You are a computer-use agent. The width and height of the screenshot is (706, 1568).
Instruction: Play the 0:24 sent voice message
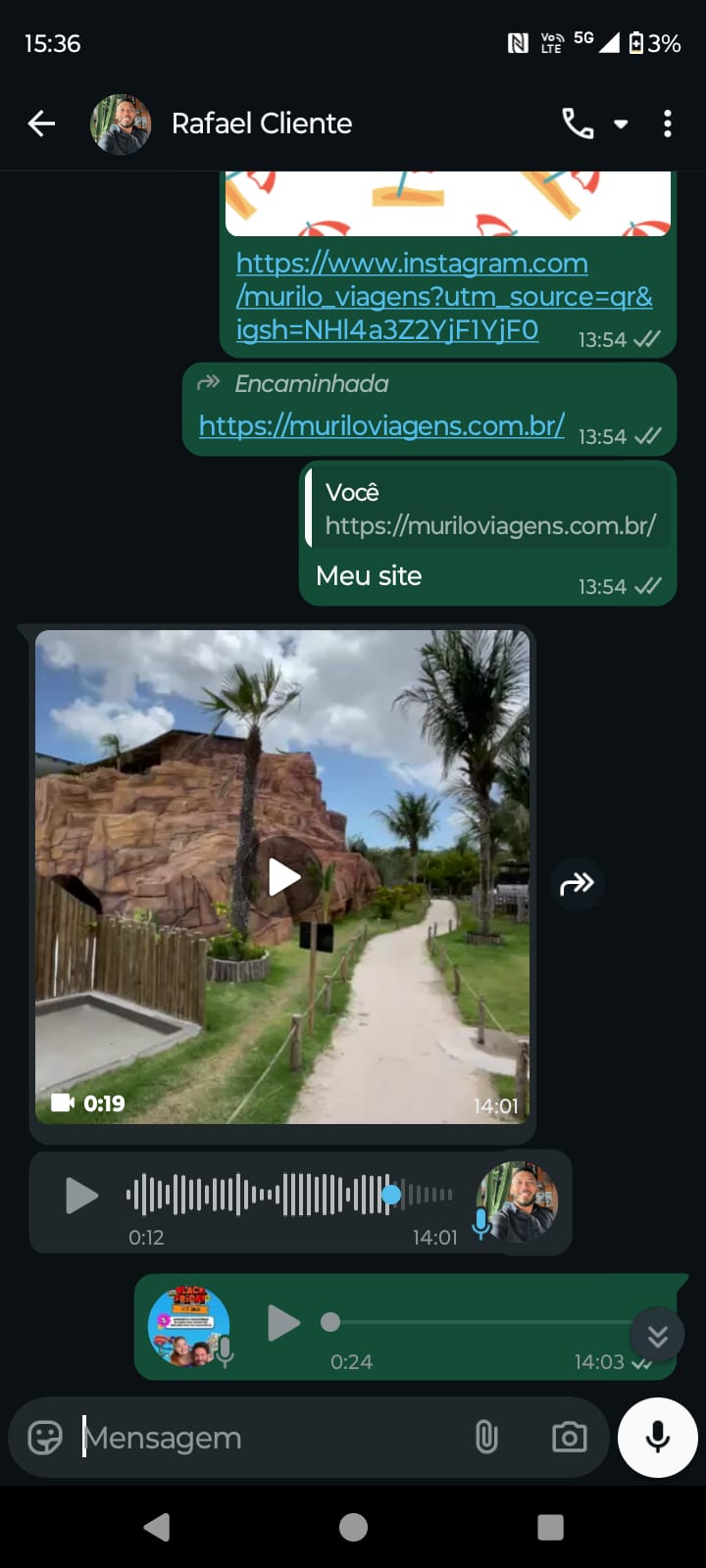283,1322
